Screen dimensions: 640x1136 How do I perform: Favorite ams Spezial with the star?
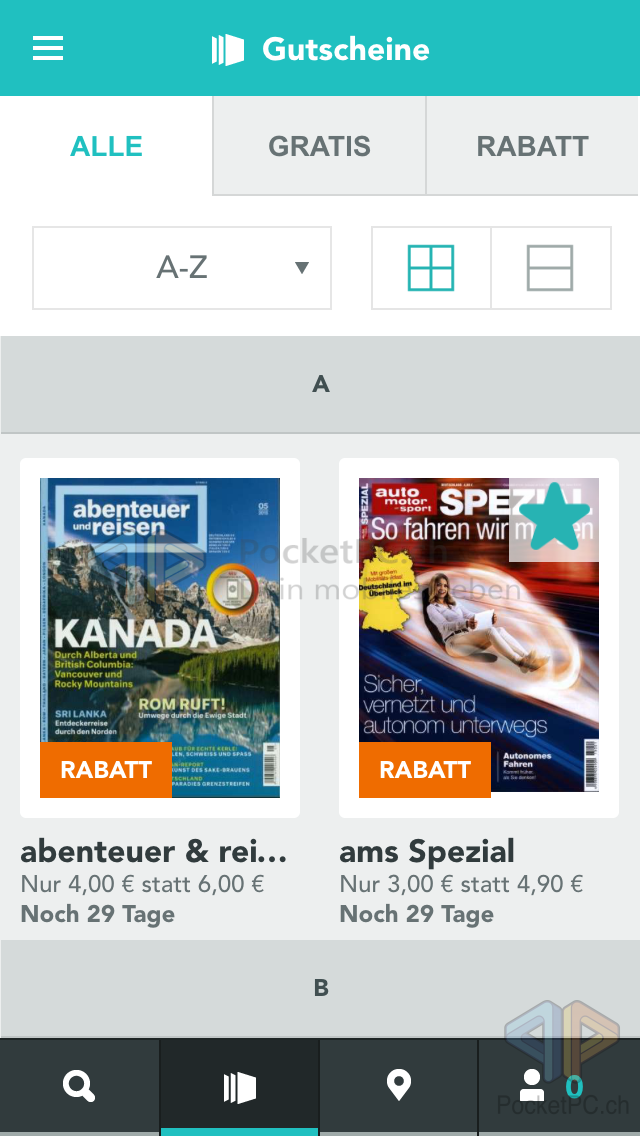(x=554, y=520)
